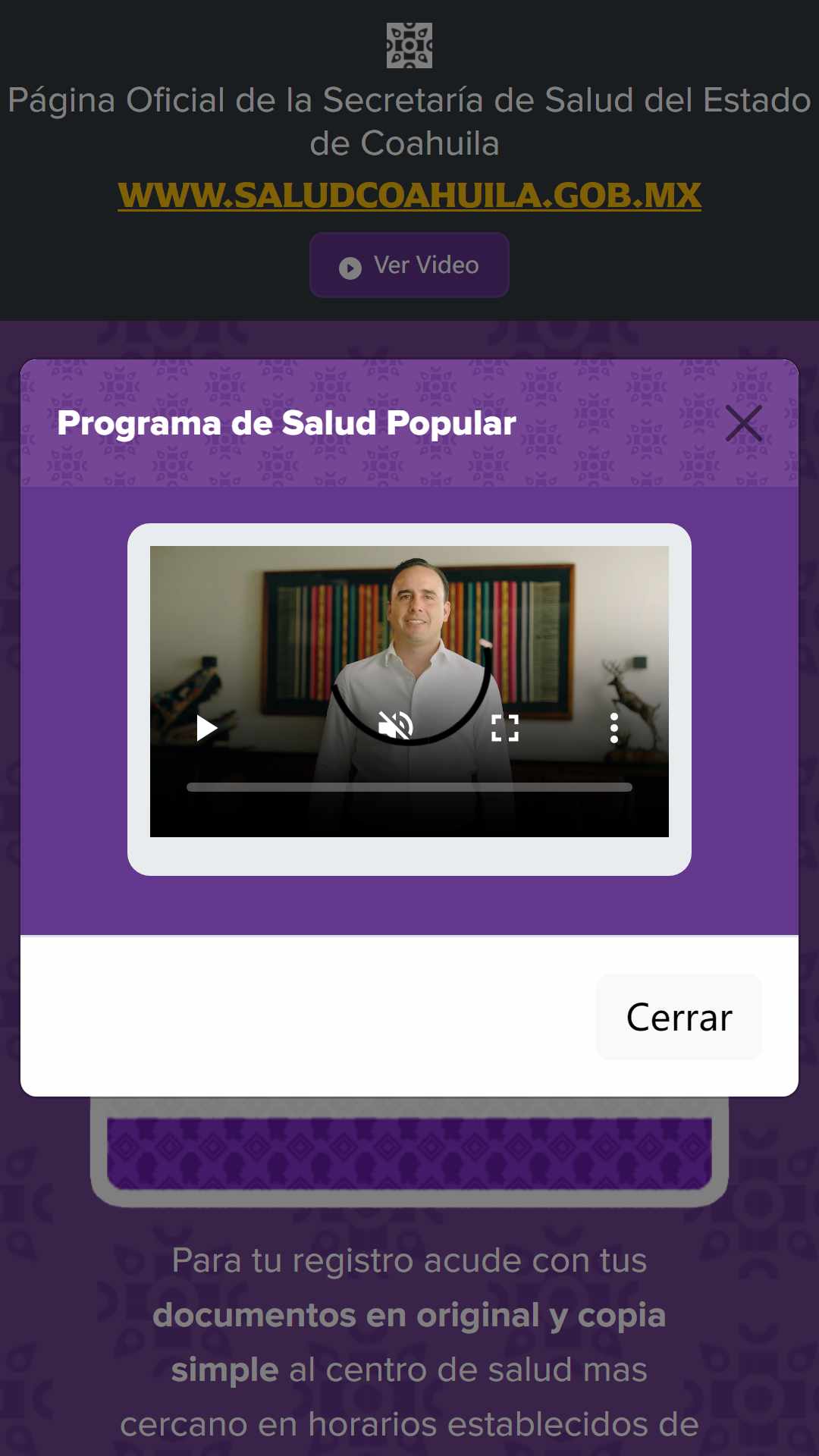Tap the Cerrar button
Viewport: 819px width, 1456px height.
(679, 1017)
